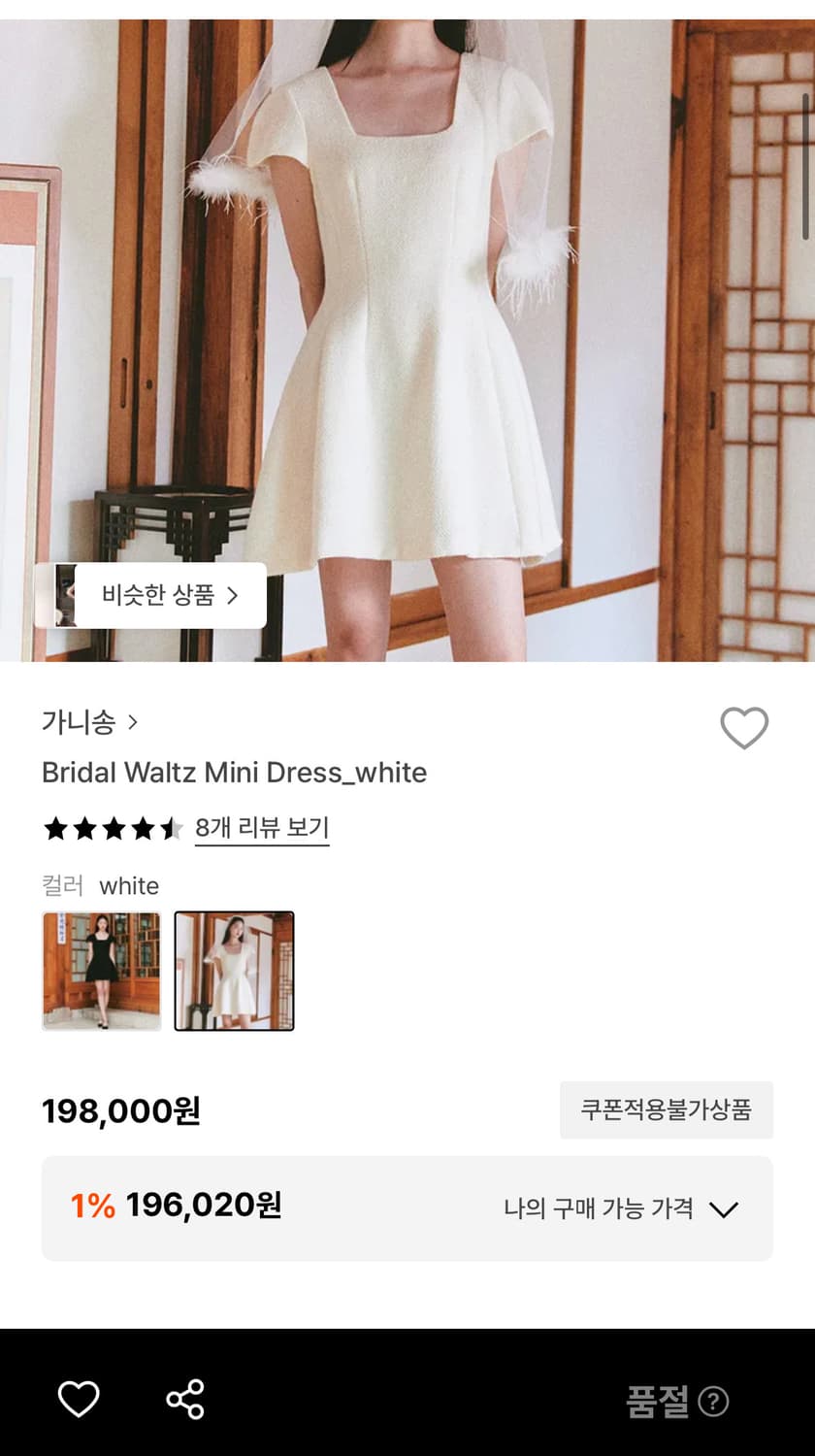Deselect the currently selected white variant
The image size is (815, 1456).
pos(233,972)
